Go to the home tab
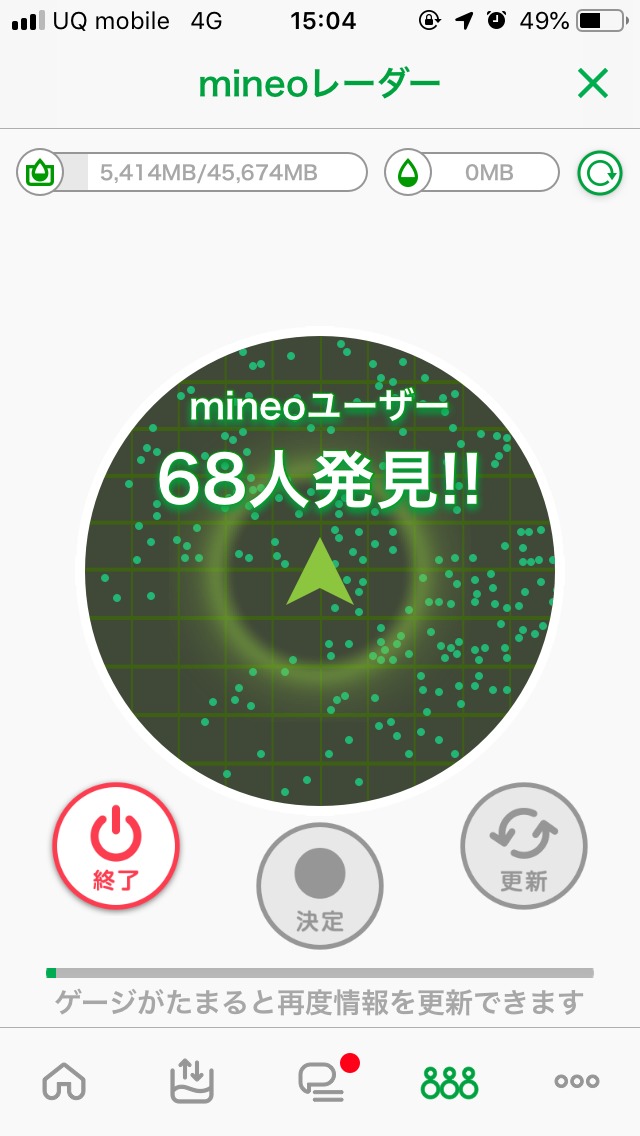This screenshot has width=640, height=1136. click(64, 1081)
